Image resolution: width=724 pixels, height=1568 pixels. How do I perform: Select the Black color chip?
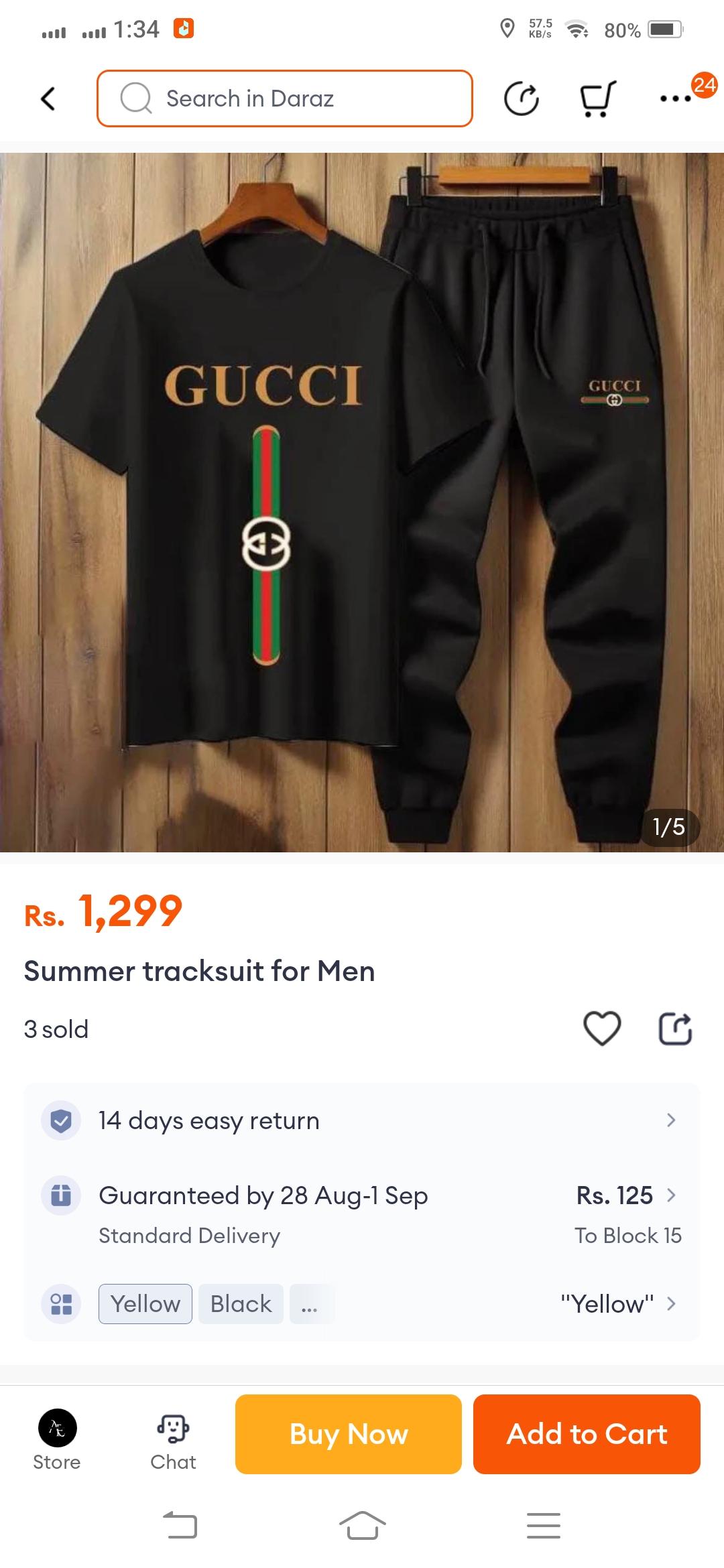pos(241,1304)
